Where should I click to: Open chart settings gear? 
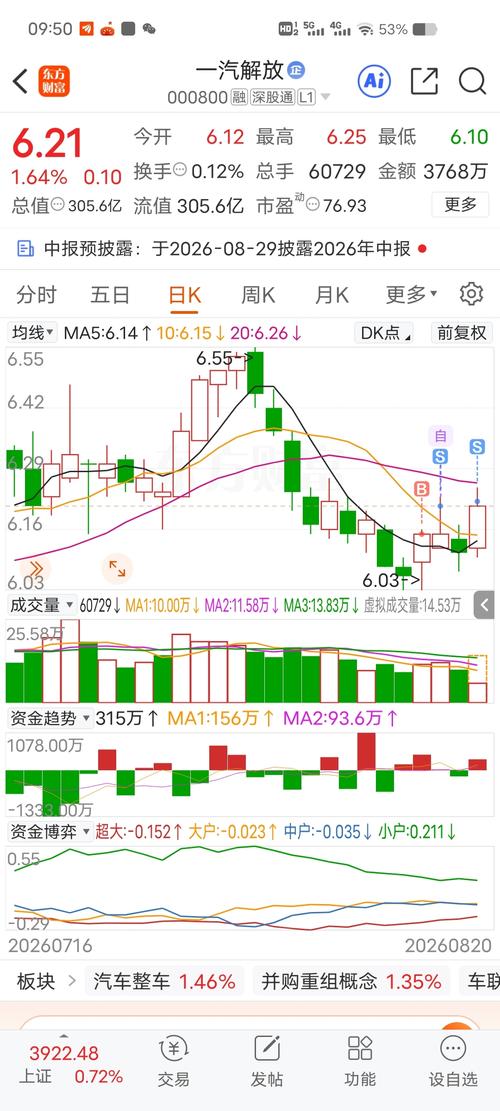[471, 294]
